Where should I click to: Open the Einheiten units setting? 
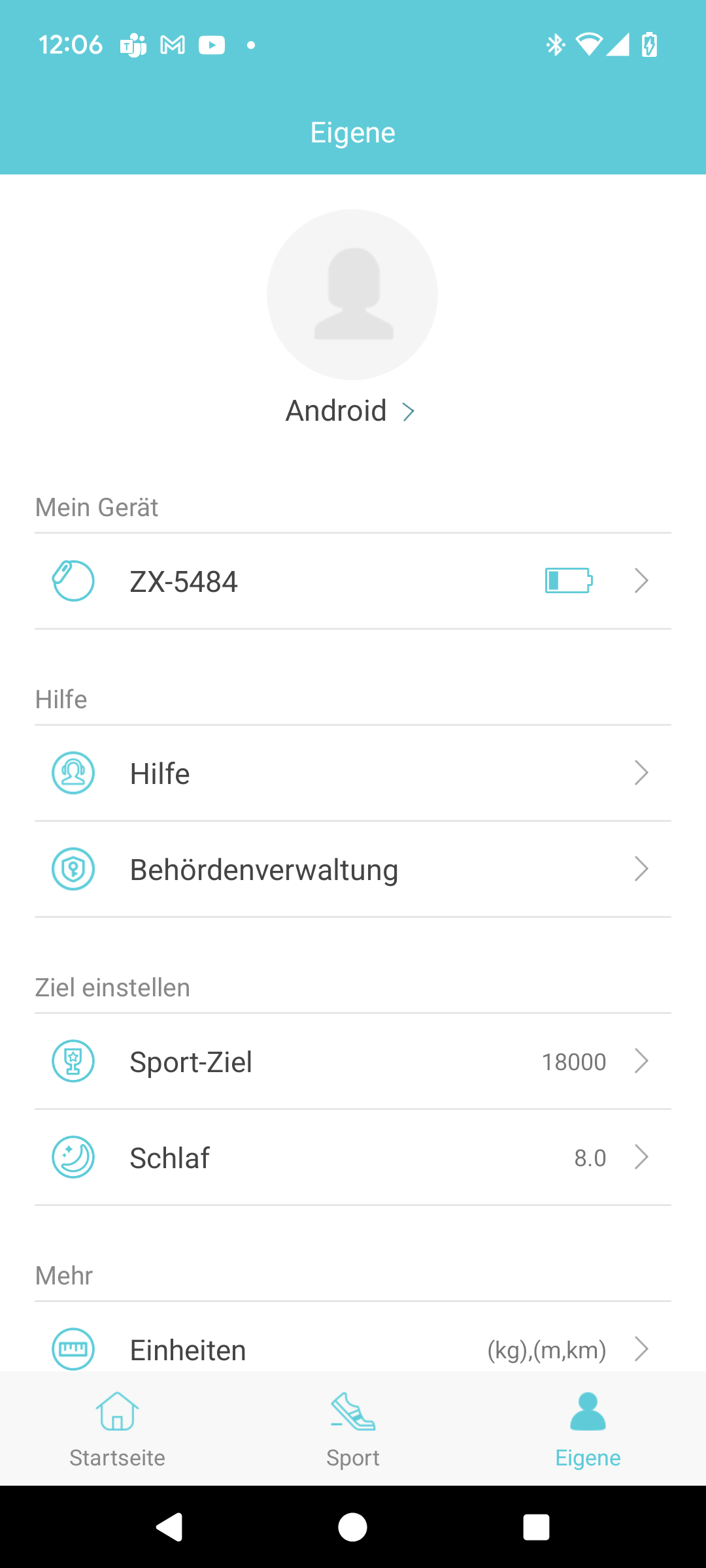tap(353, 1337)
